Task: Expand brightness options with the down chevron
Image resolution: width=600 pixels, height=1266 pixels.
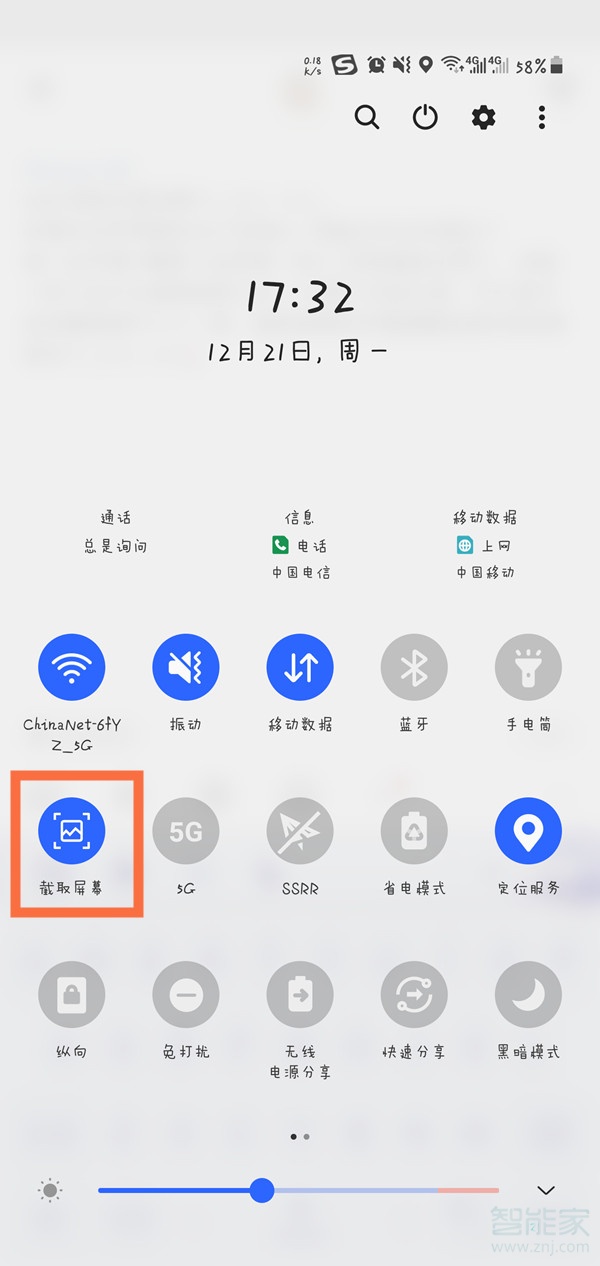Action: (x=545, y=1190)
